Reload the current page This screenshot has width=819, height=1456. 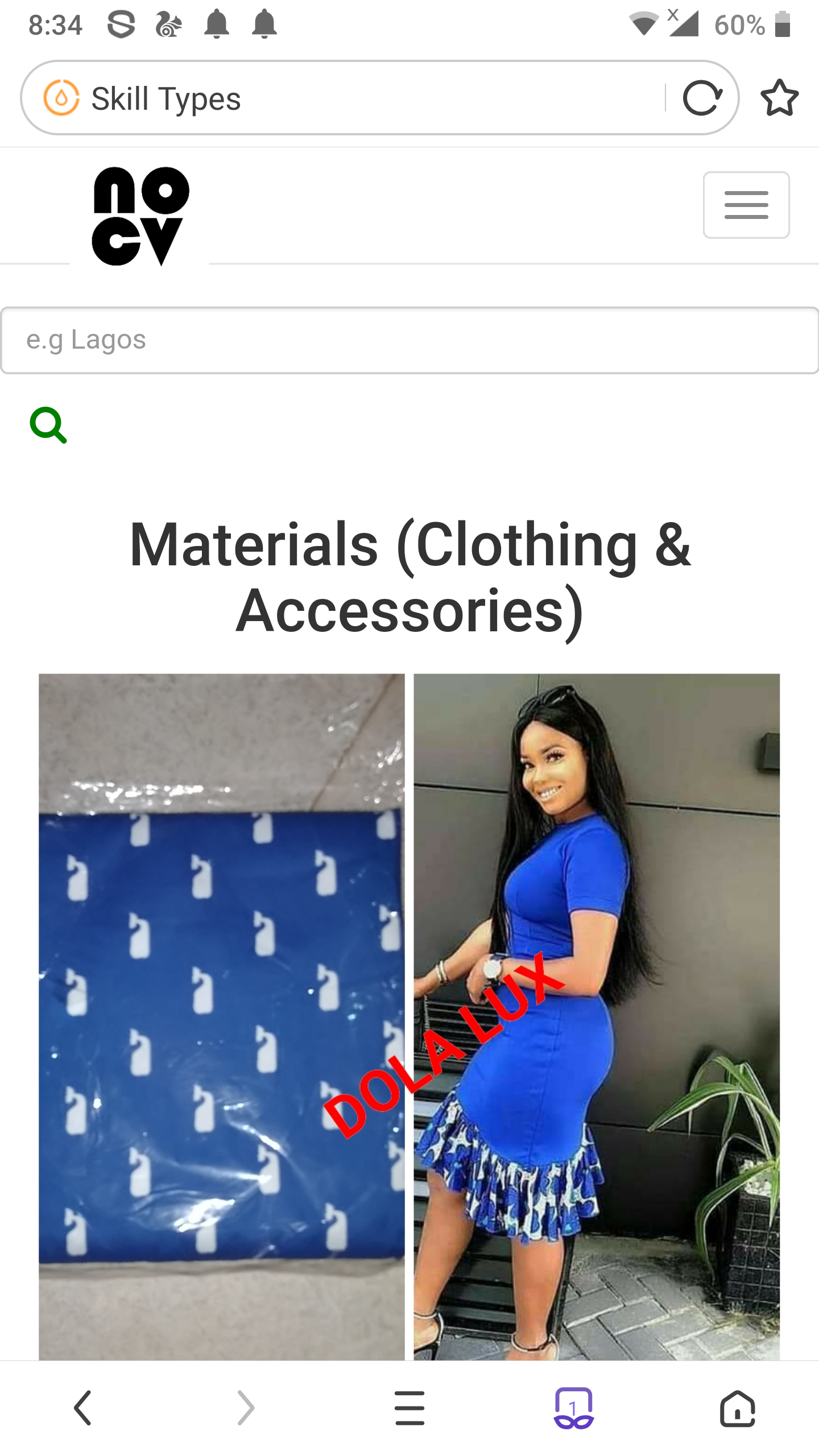click(702, 98)
